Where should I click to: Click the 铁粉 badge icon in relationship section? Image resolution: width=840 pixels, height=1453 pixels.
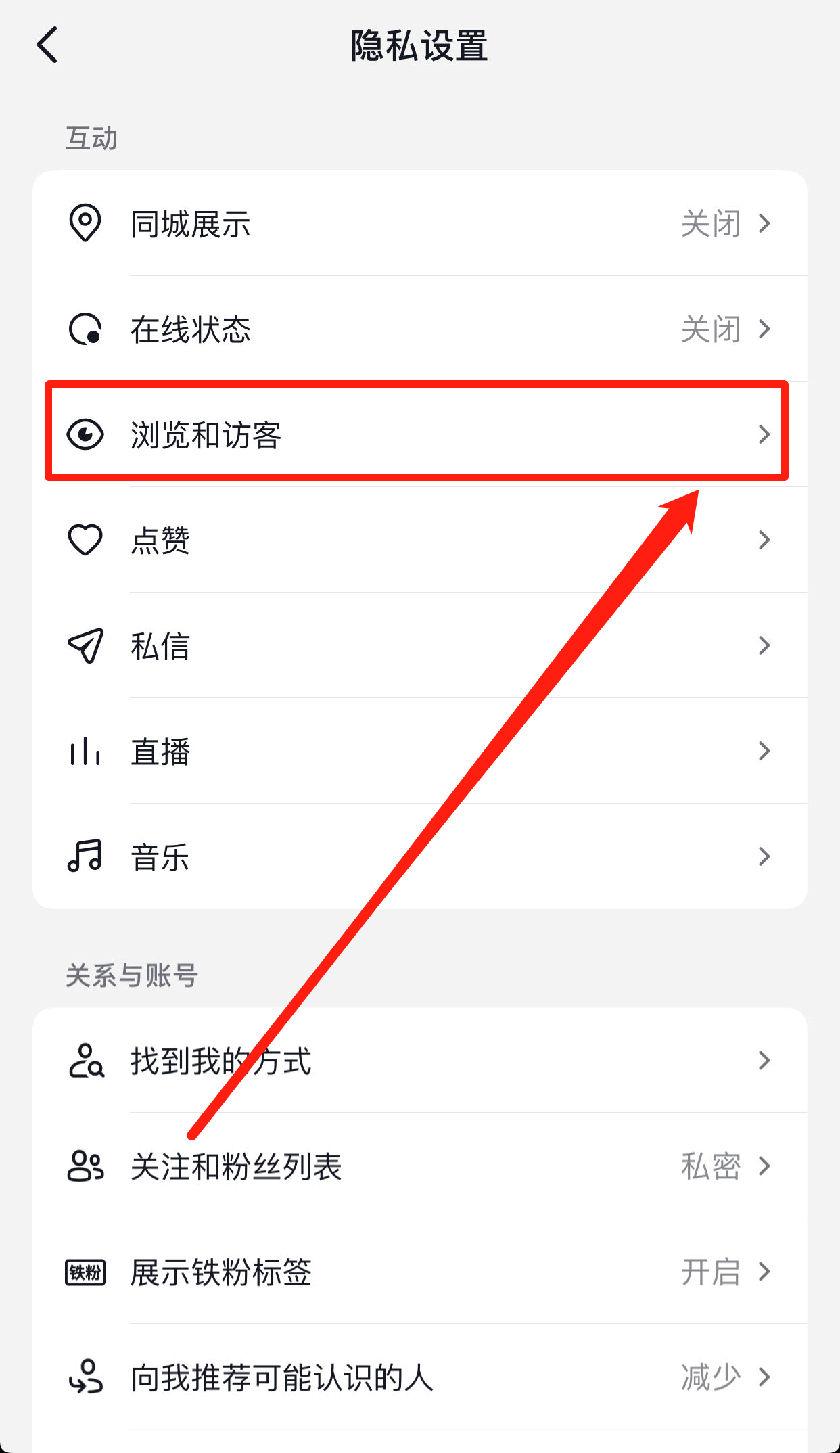[85, 1270]
